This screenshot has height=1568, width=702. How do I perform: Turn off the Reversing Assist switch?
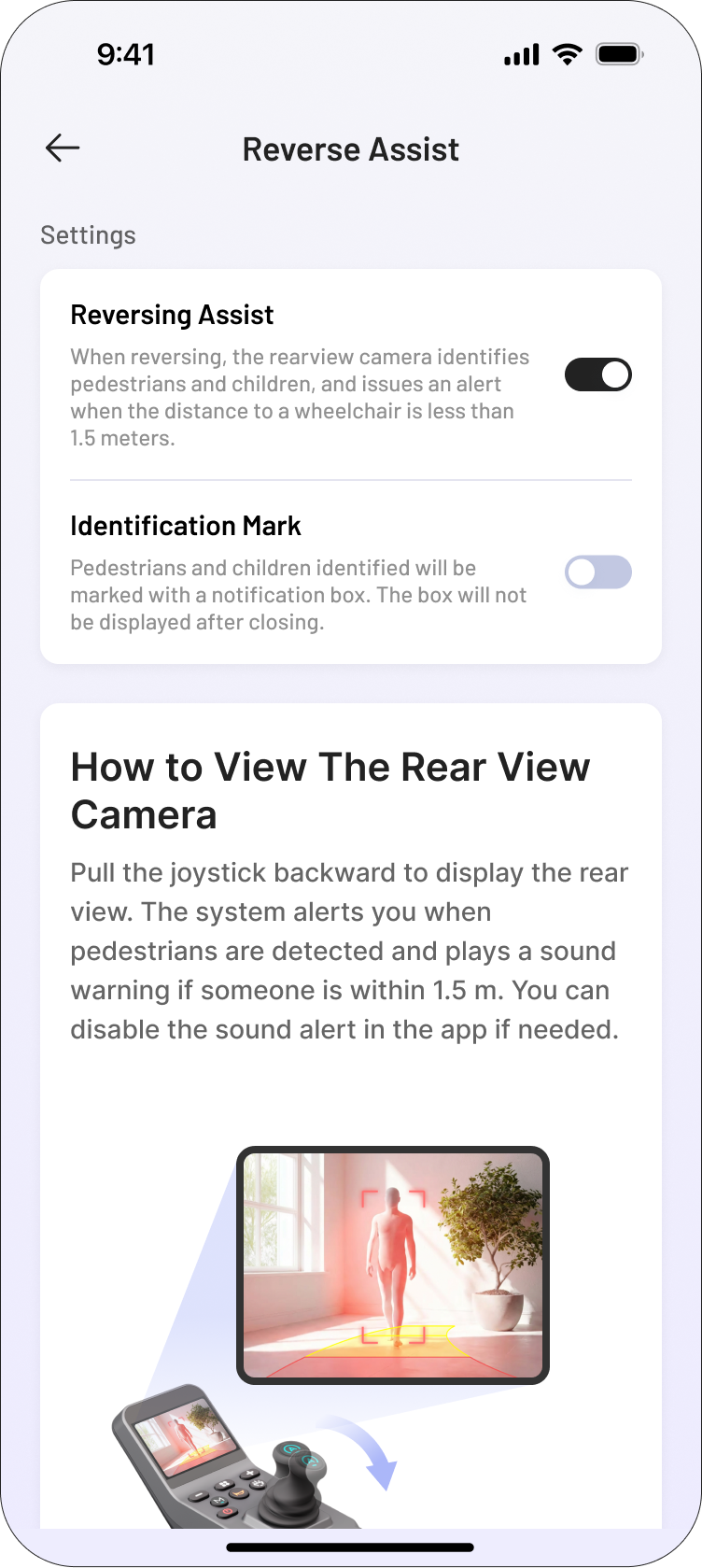pos(598,374)
